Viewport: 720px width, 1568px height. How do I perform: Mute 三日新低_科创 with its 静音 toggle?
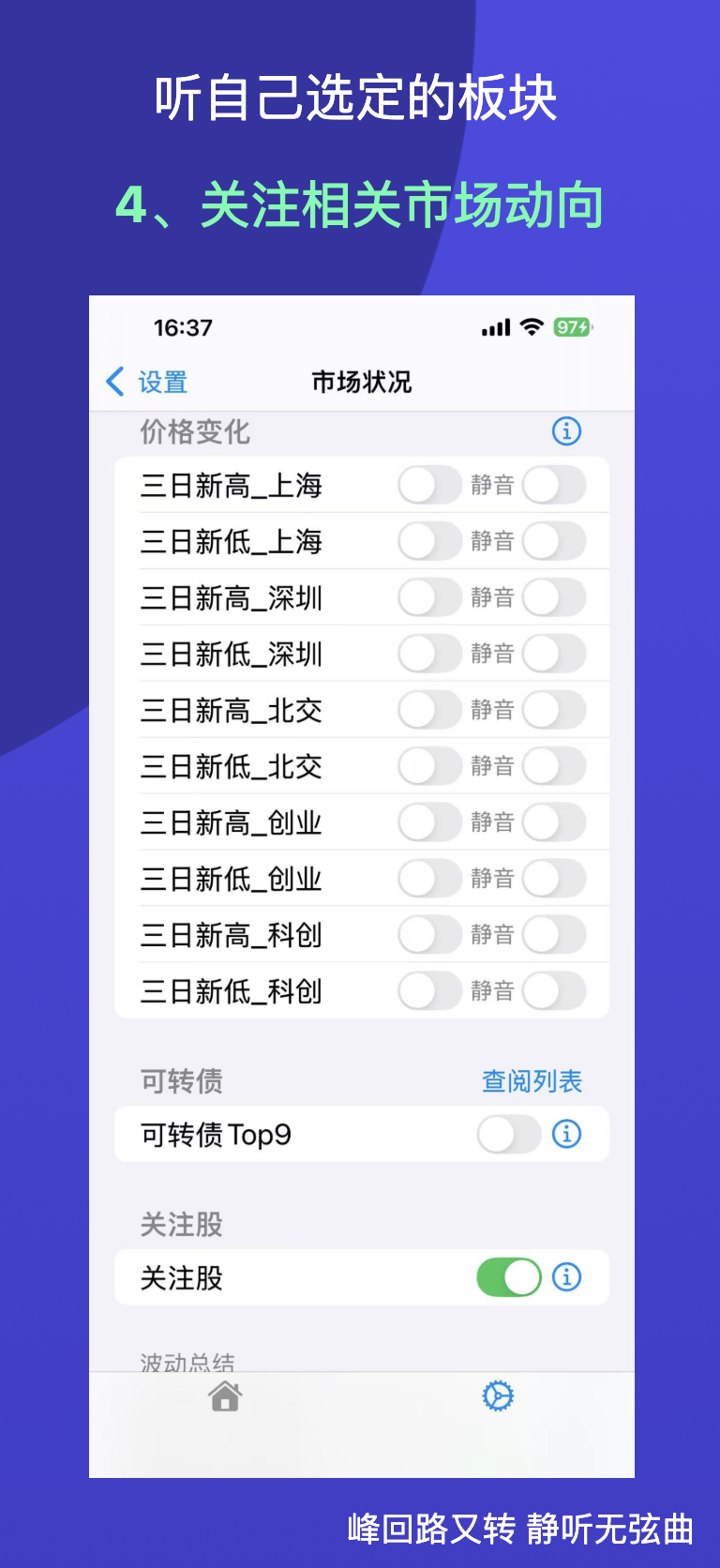553,990
